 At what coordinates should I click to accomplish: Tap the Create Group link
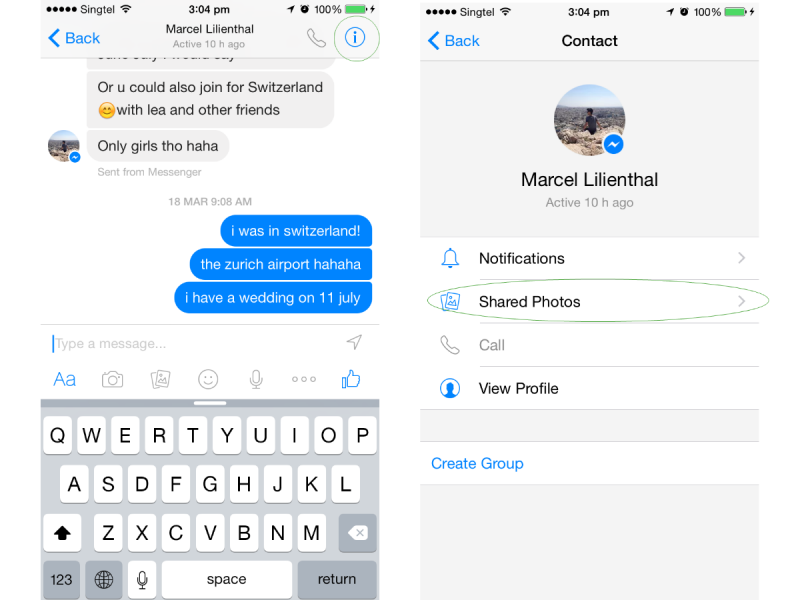click(x=477, y=463)
